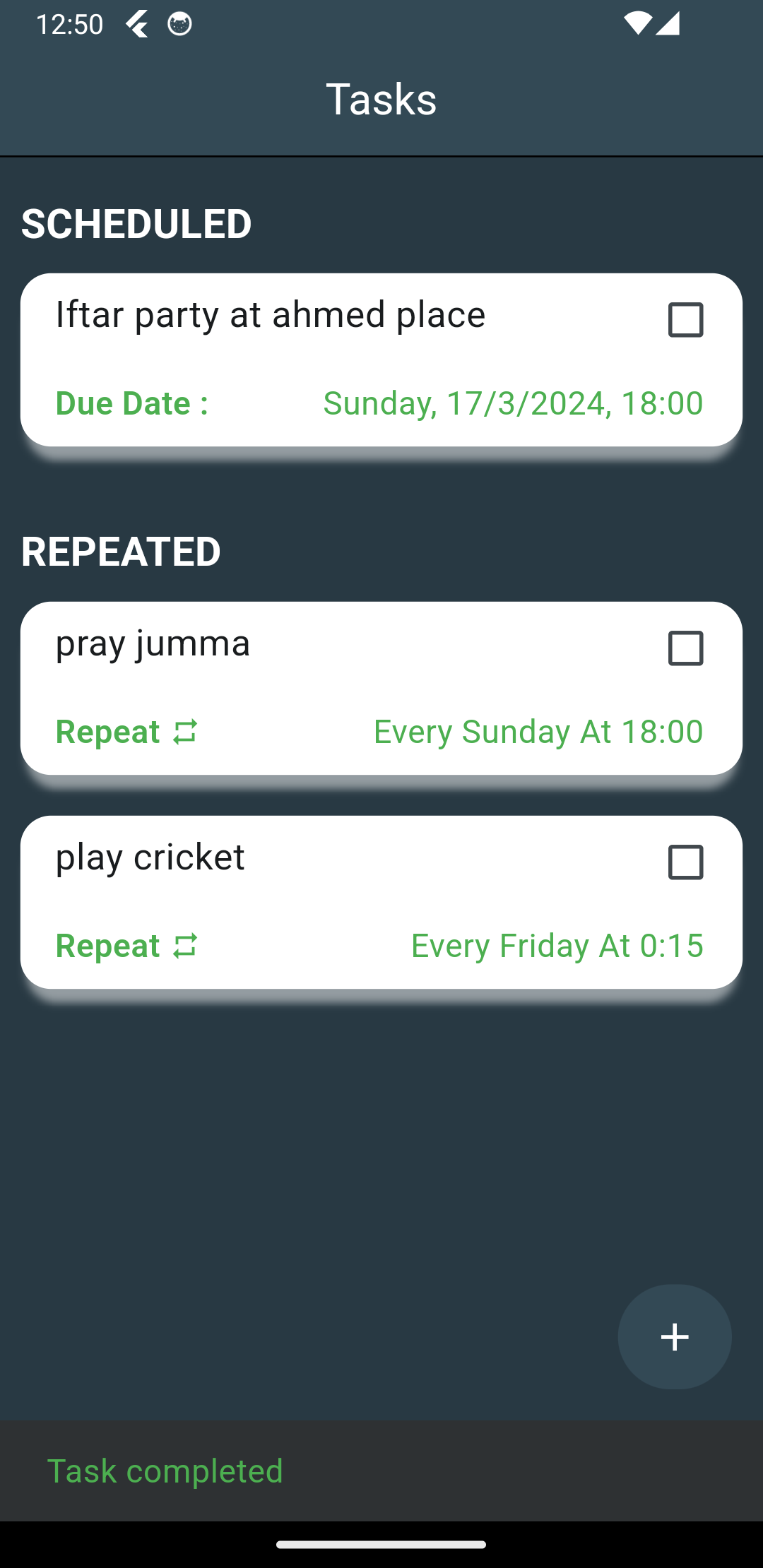
Task: Add a new task with plus button
Action: point(675,1336)
